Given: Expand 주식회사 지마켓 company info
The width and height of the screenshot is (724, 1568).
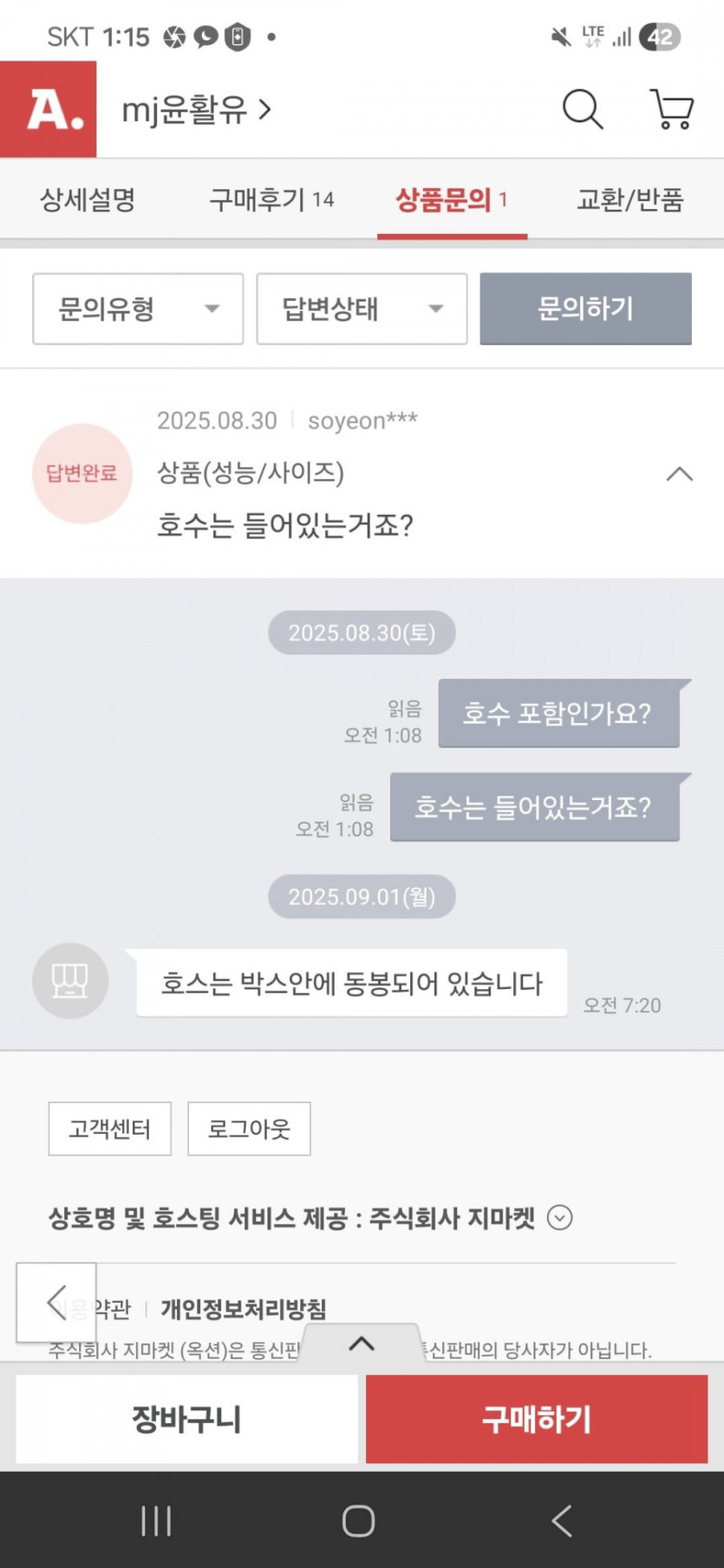Looking at the screenshot, I should [x=560, y=1218].
